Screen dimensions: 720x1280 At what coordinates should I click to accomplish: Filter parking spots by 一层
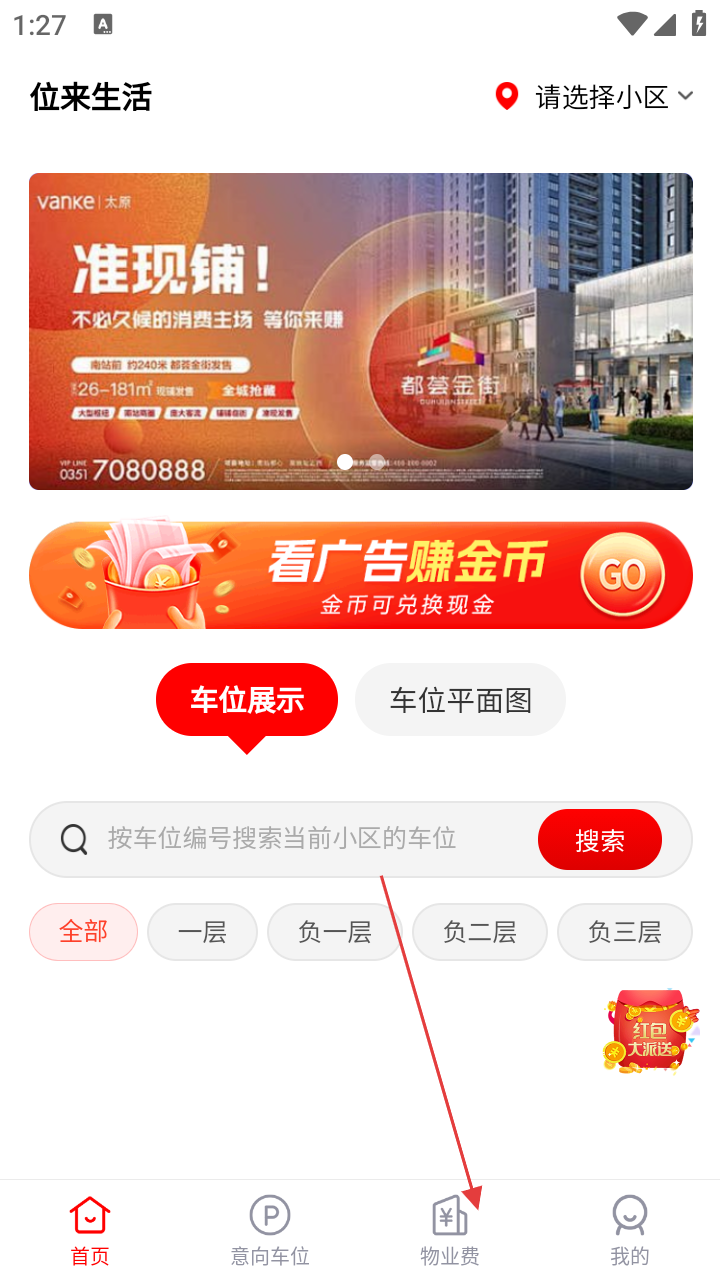pos(202,932)
